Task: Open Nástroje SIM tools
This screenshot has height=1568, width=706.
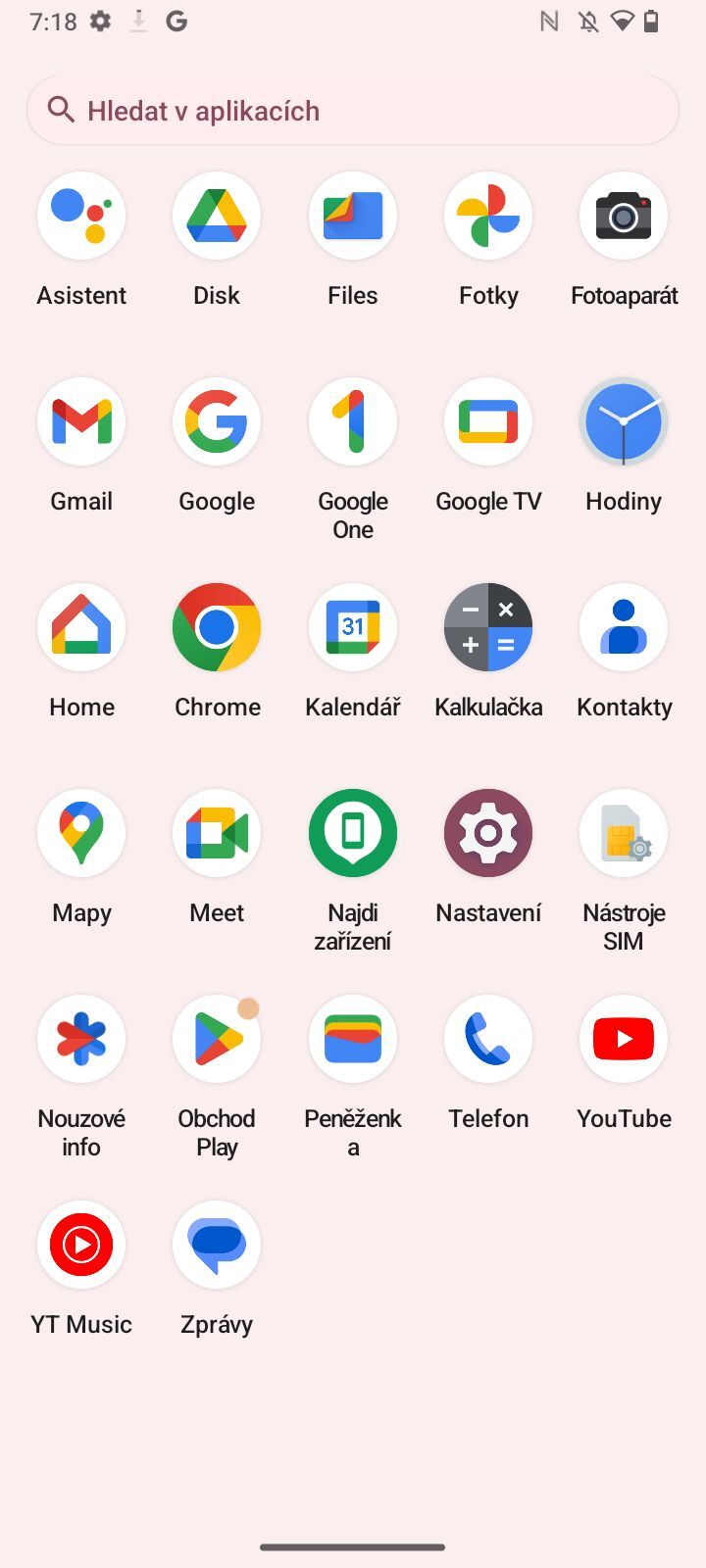Action: (x=624, y=833)
